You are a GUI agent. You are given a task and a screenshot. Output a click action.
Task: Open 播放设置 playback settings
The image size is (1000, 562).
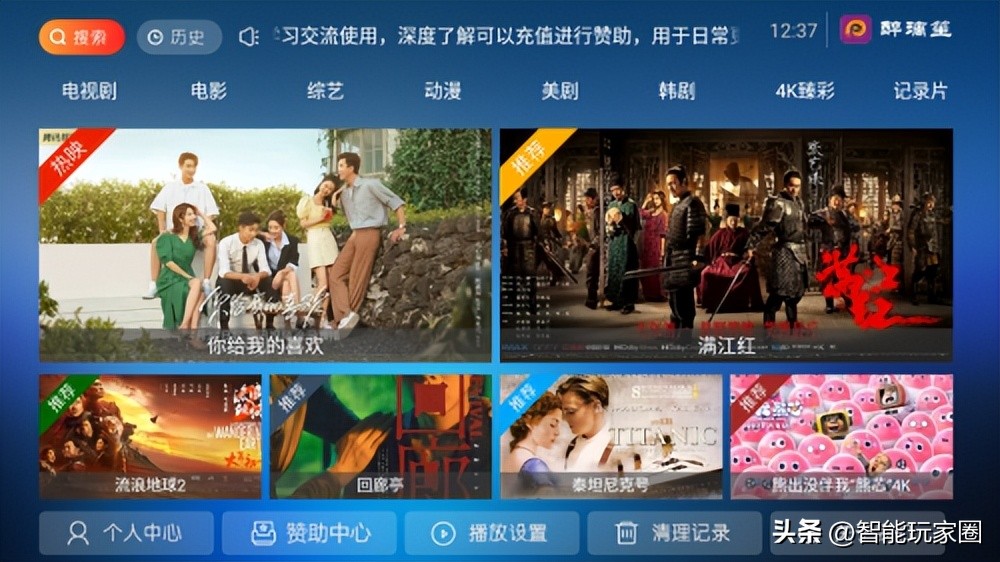pos(491,533)
